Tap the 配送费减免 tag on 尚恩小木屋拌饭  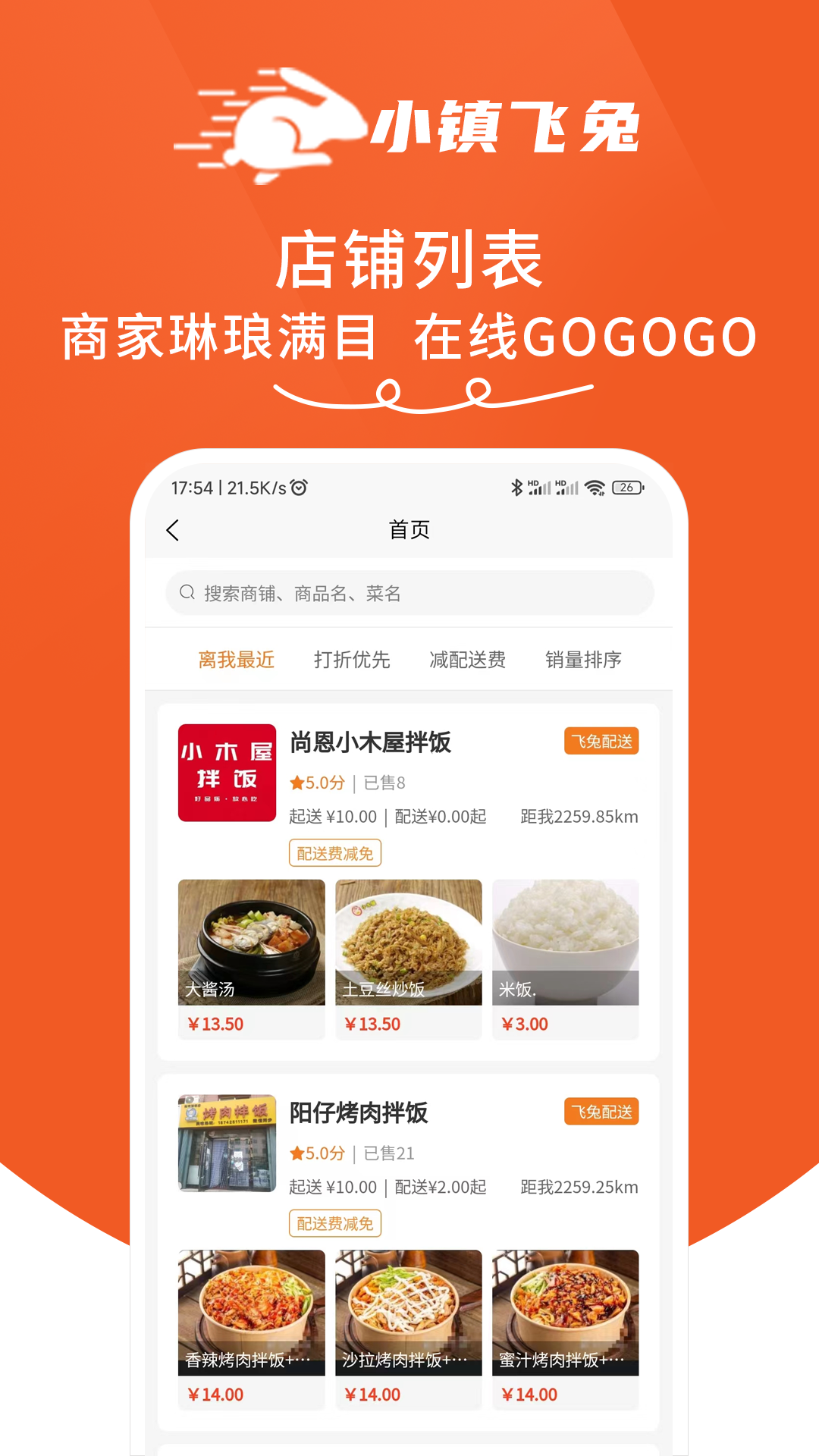click(x=335, y=852)
